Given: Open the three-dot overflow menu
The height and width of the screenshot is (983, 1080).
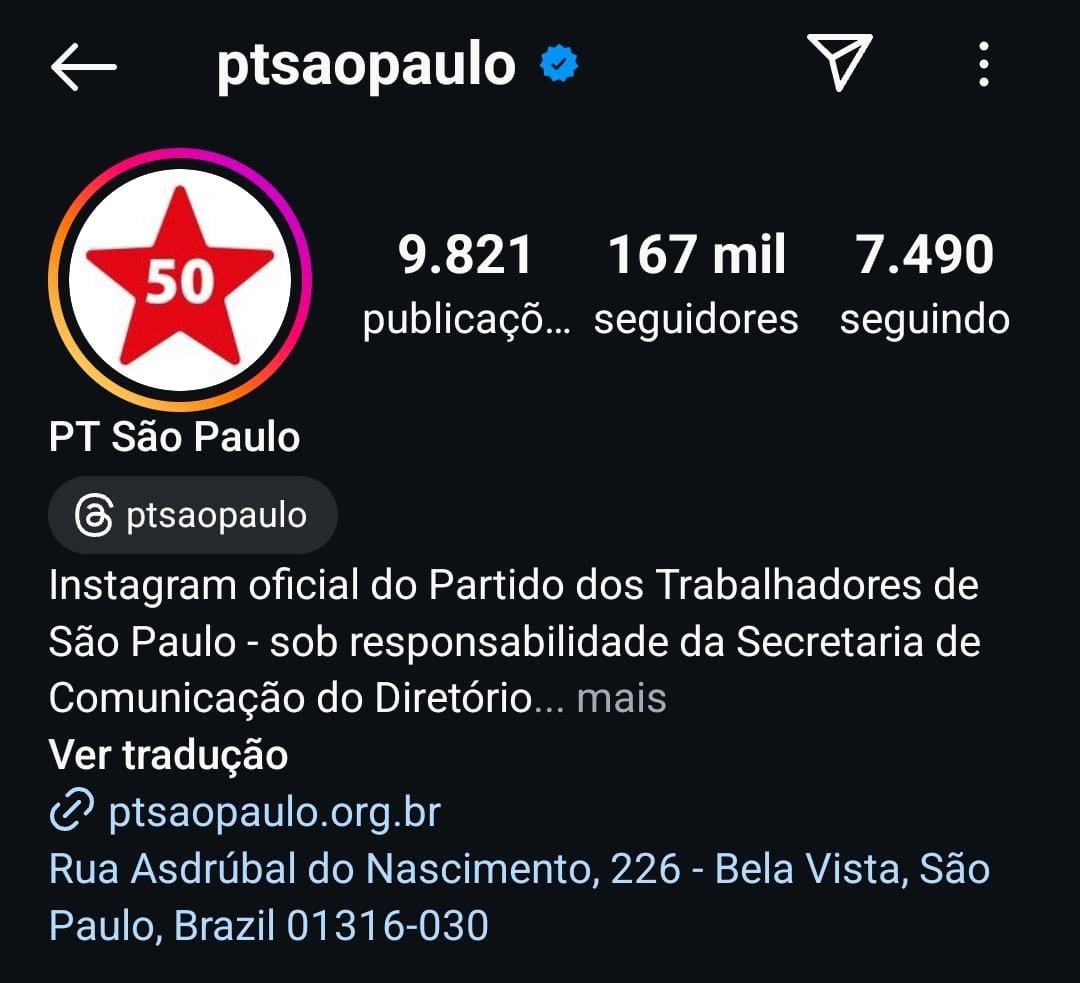Looking at the screenshot, I should 984,66.
